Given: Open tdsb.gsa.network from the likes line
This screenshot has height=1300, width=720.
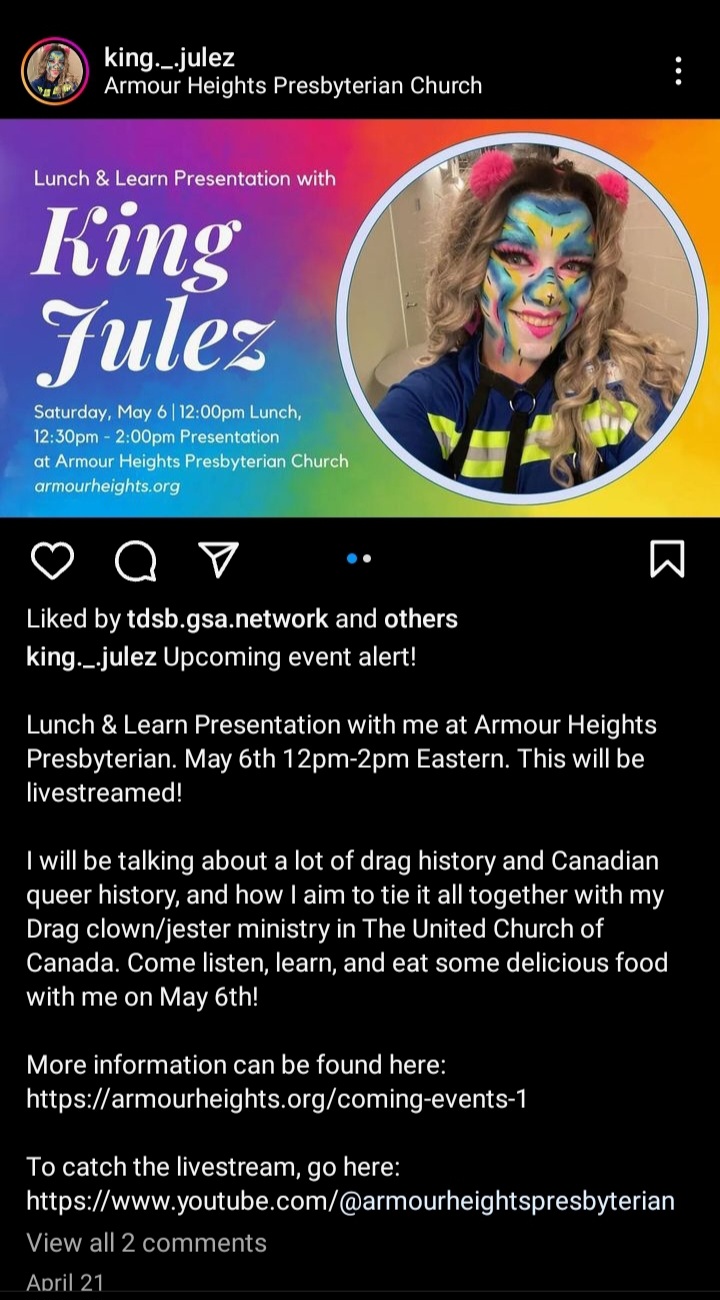Looking at the screenshot, I should point(227,619).
